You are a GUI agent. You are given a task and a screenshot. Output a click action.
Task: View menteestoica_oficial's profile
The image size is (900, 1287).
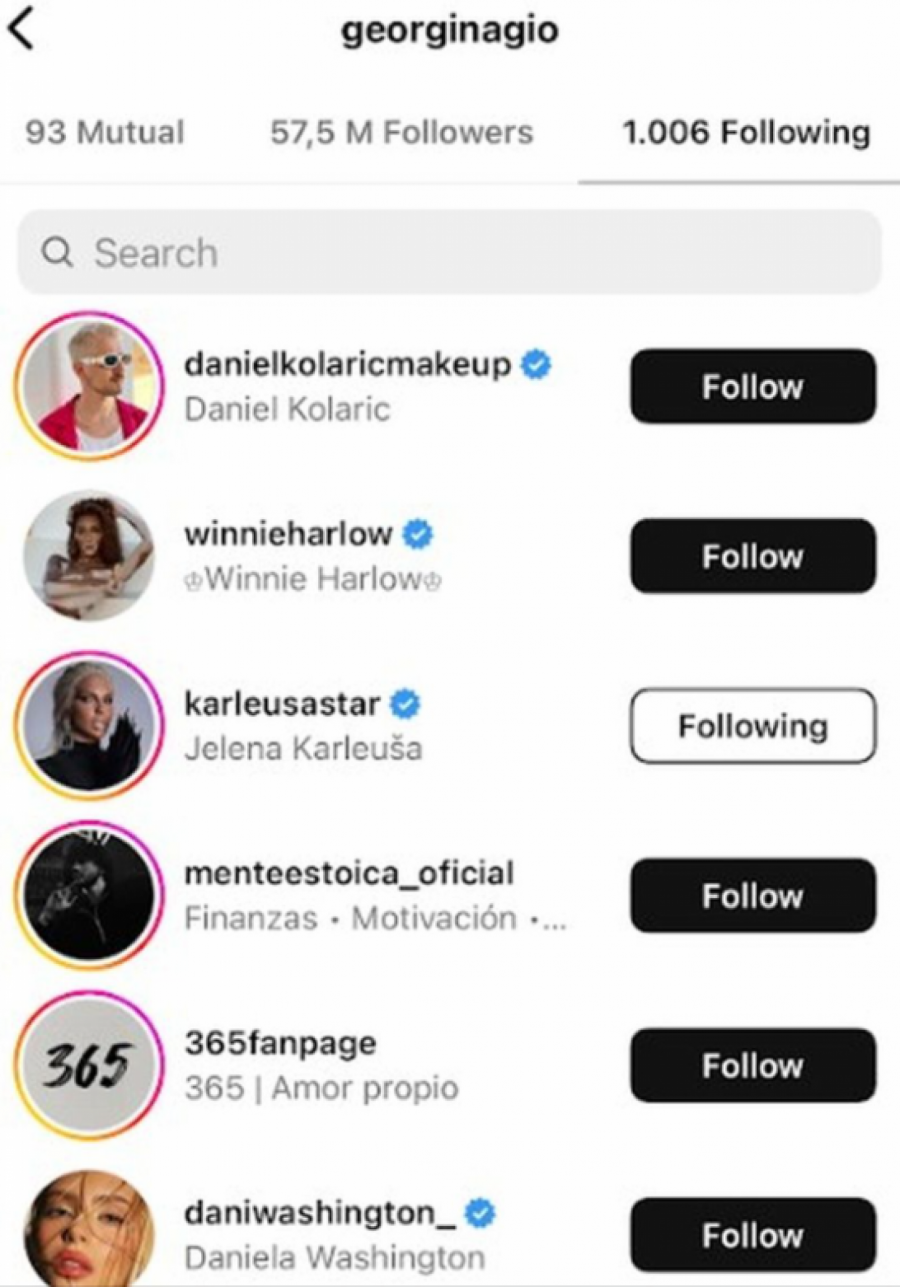click(348, 874)
